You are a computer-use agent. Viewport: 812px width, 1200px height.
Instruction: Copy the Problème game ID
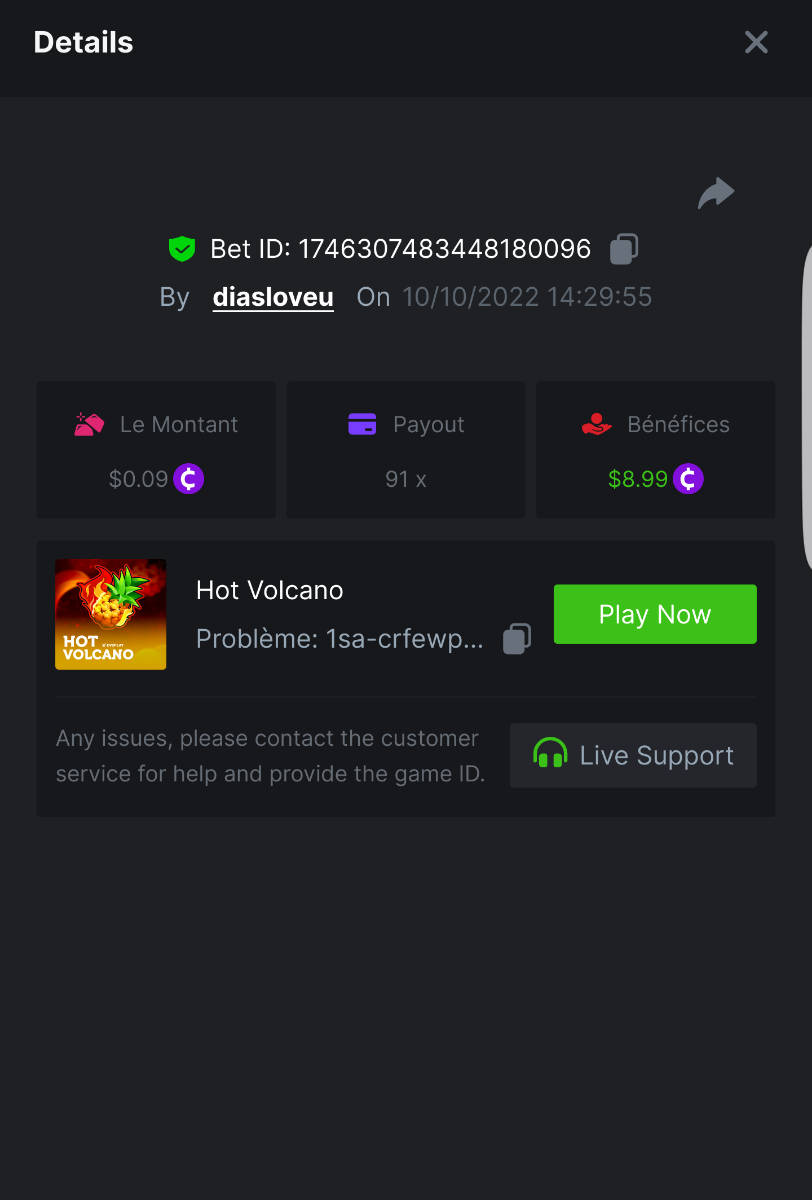516,638
